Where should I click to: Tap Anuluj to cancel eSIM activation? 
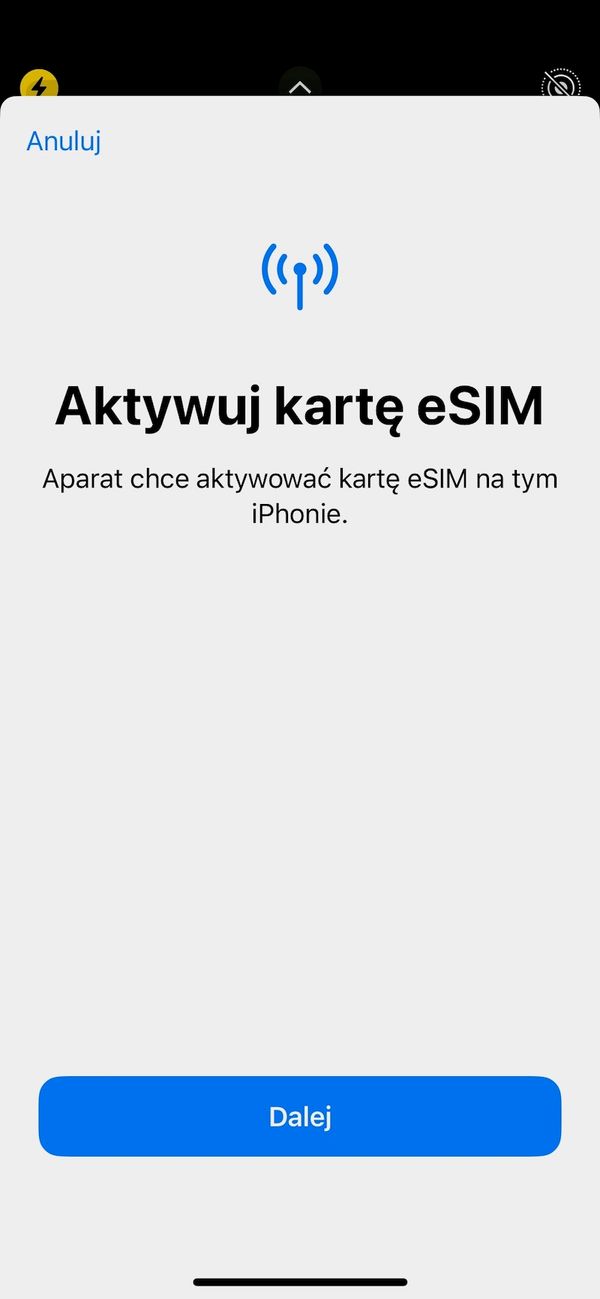[63, 141]
